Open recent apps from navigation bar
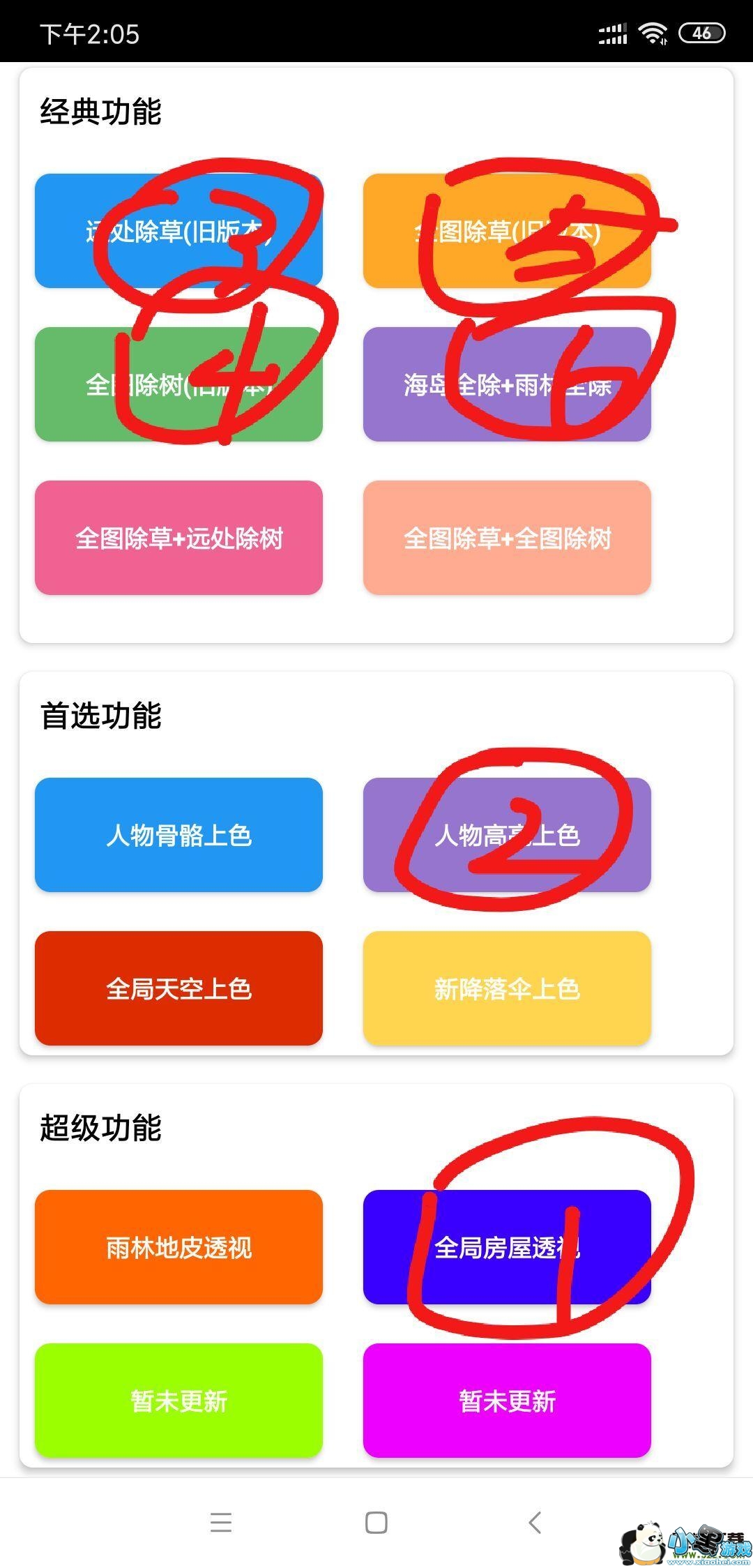Screen dimensions: 753x1568 click(220, 1522)
